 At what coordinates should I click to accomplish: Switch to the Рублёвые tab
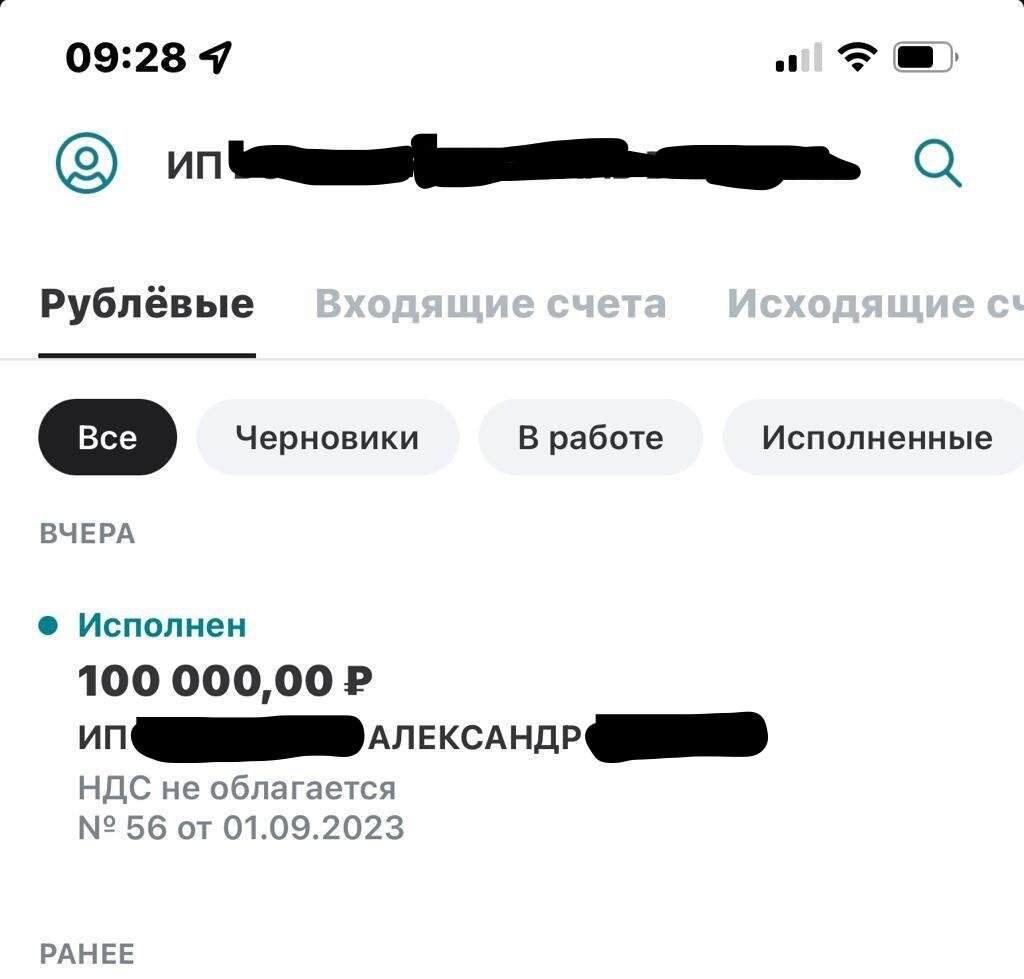pos(147,303)
